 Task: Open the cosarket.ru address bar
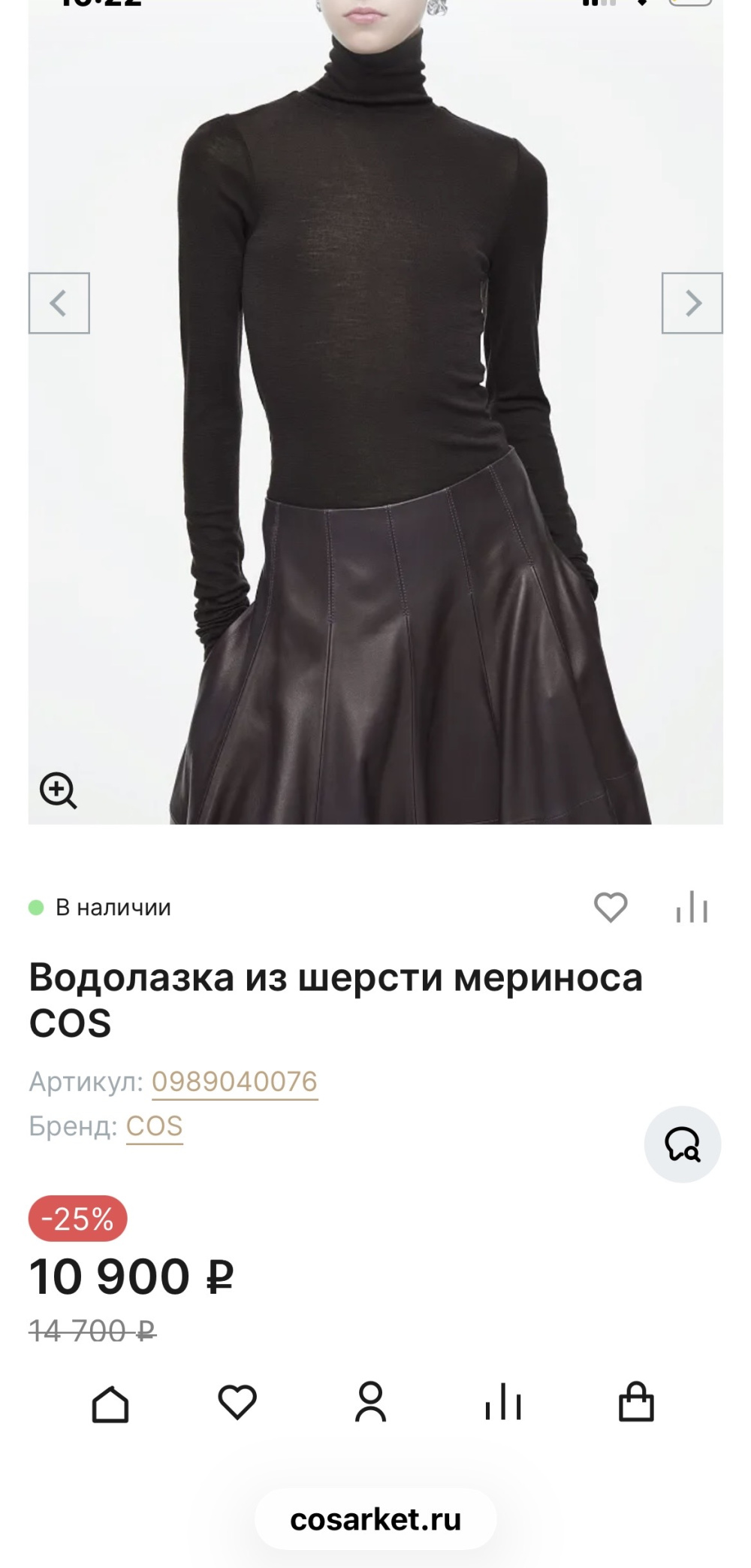pyautogui.click(x=374, y=1522)
